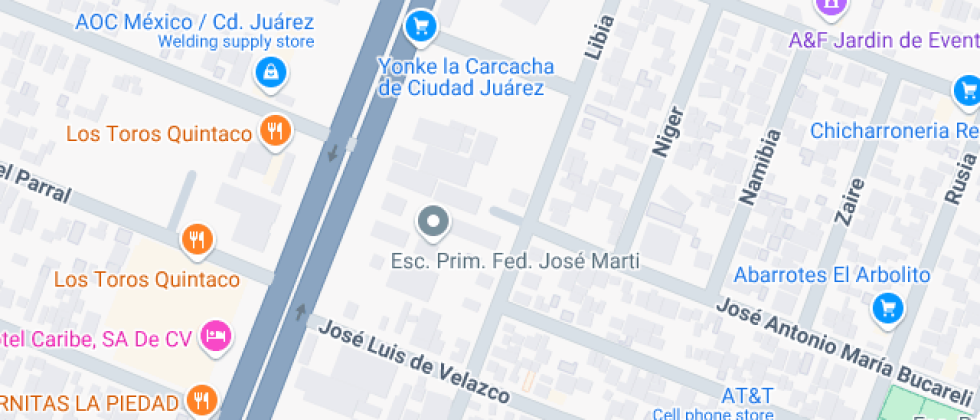Open the Abarrotes El Arbolito store pin
The image size is (980, 420).
click(x=887, y=308)
